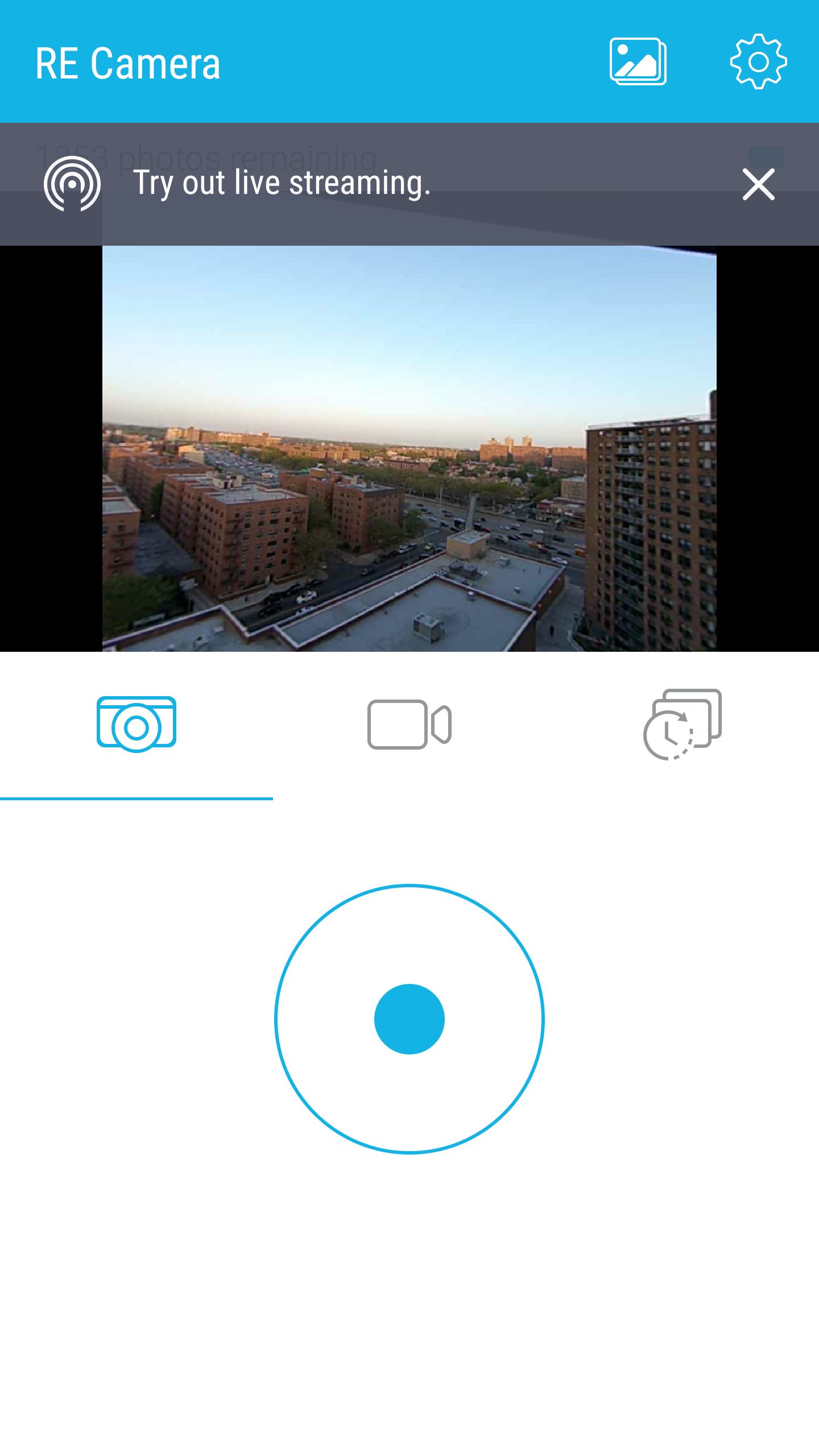This screenshot has height=1456, width=819.
Task: Tap the Try out live streaming banner
Action: (282, 184)
